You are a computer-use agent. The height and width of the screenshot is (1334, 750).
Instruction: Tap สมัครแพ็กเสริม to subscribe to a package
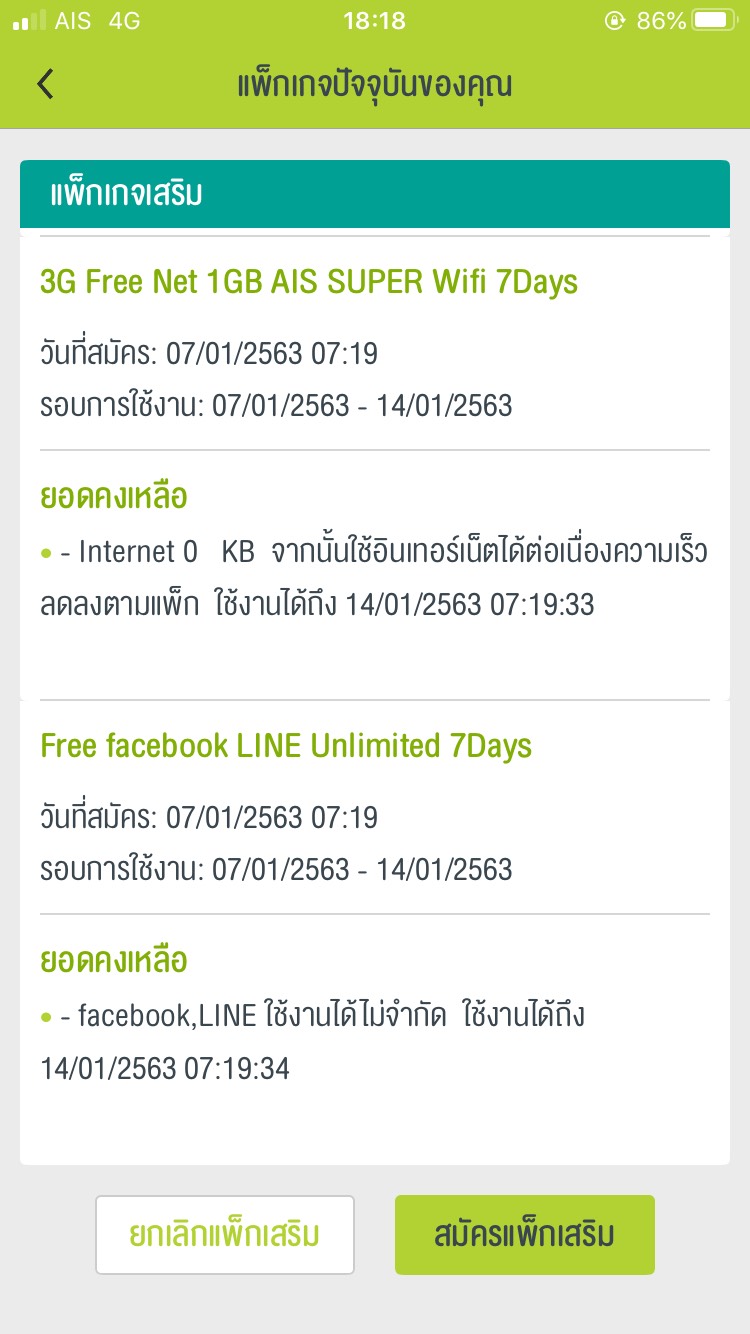525,1235
